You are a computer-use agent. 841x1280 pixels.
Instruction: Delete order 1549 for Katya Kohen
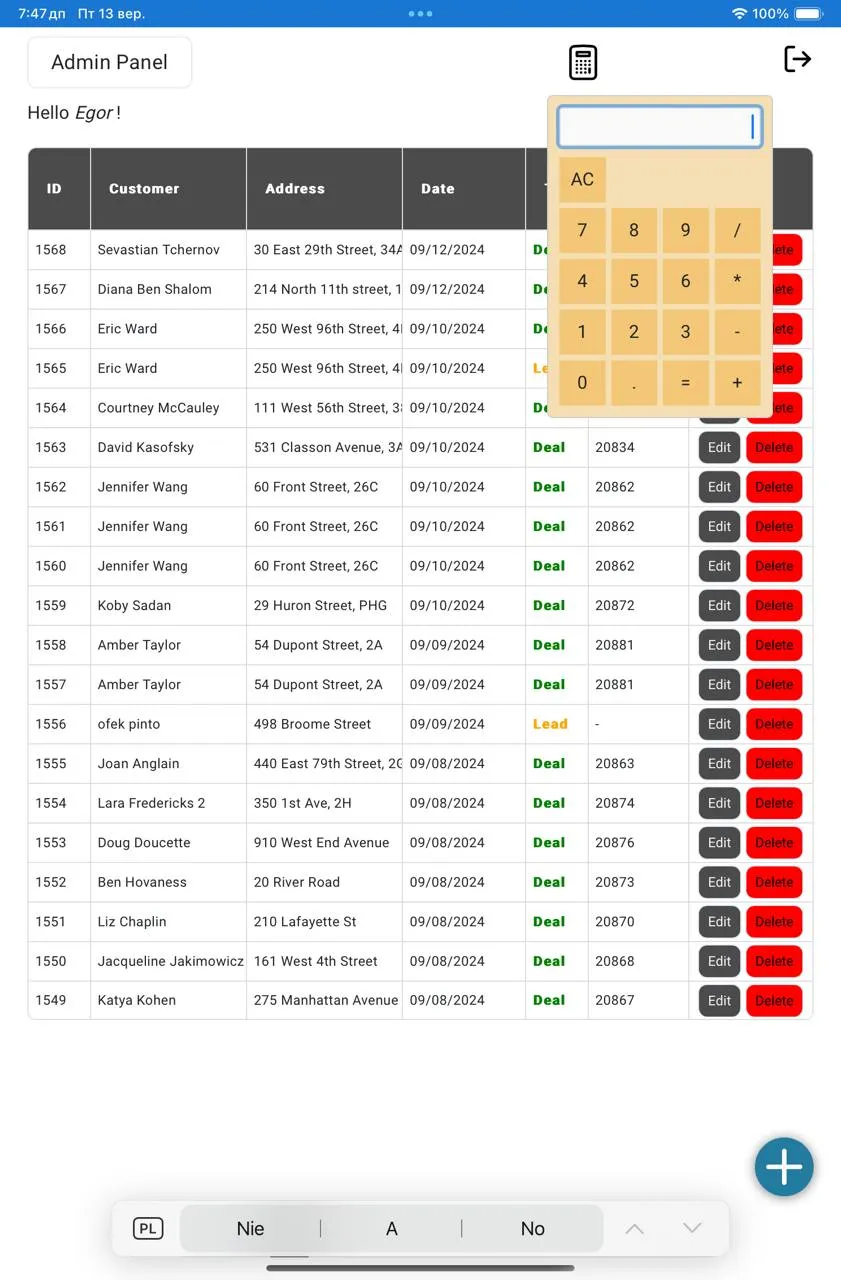[774, 1000]
